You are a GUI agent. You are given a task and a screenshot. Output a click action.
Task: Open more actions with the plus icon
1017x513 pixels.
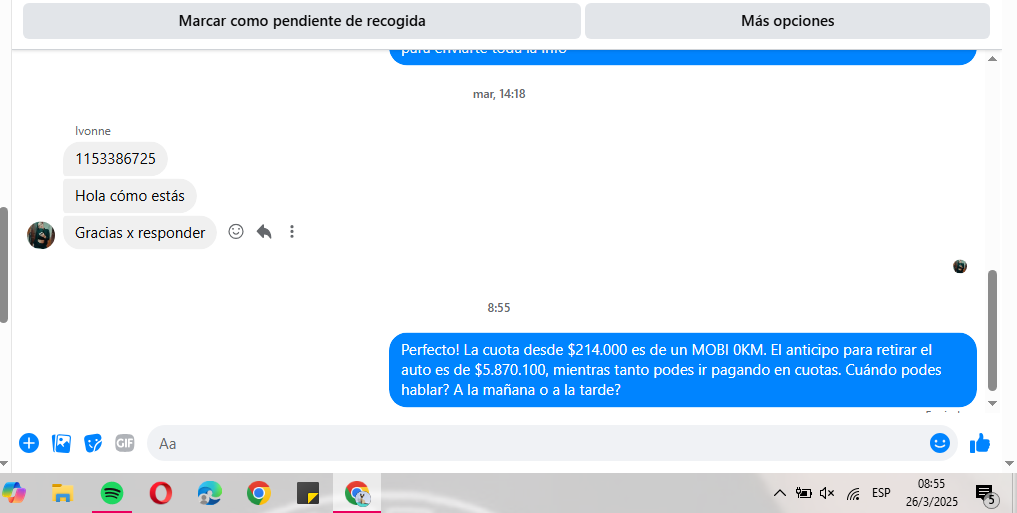29,443
